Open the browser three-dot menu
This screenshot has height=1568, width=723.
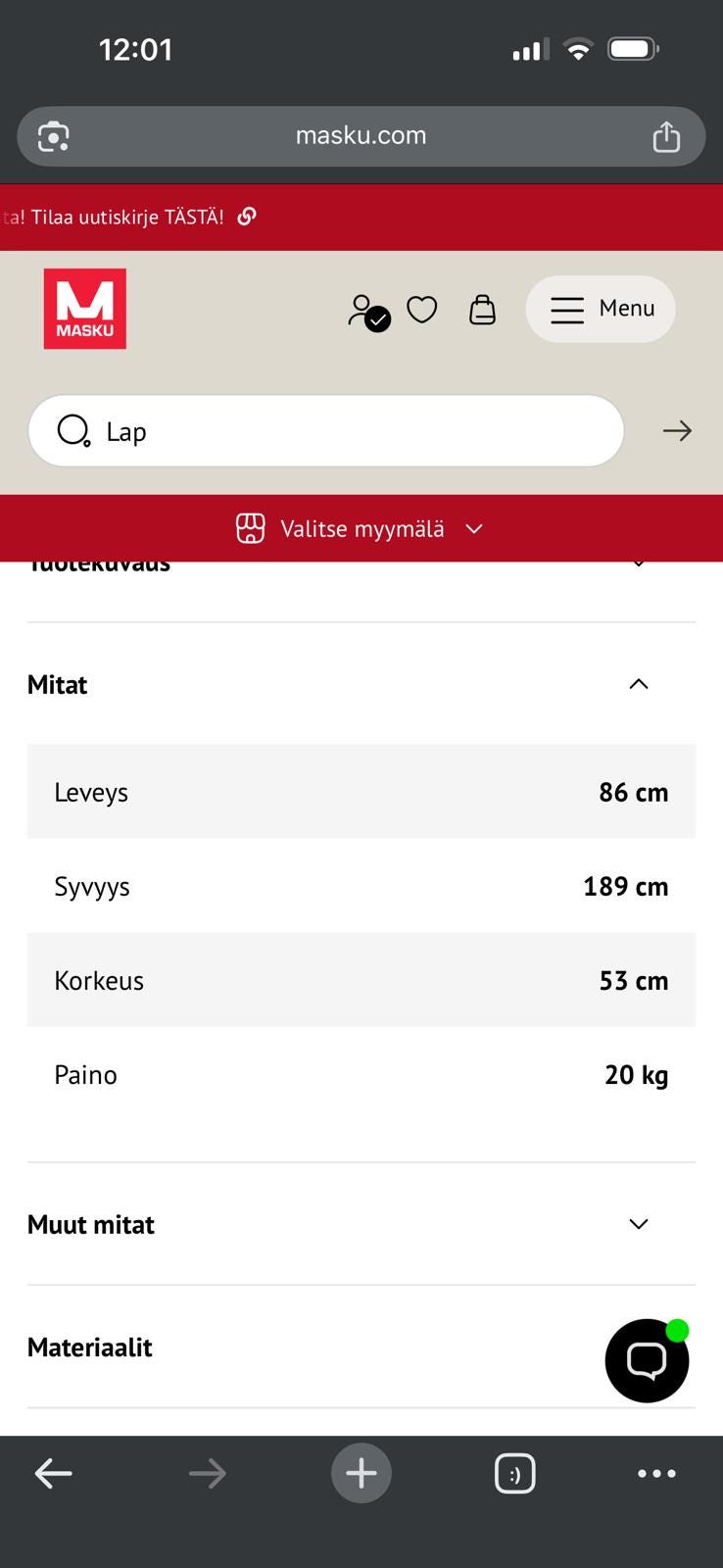coord(656,1473)
